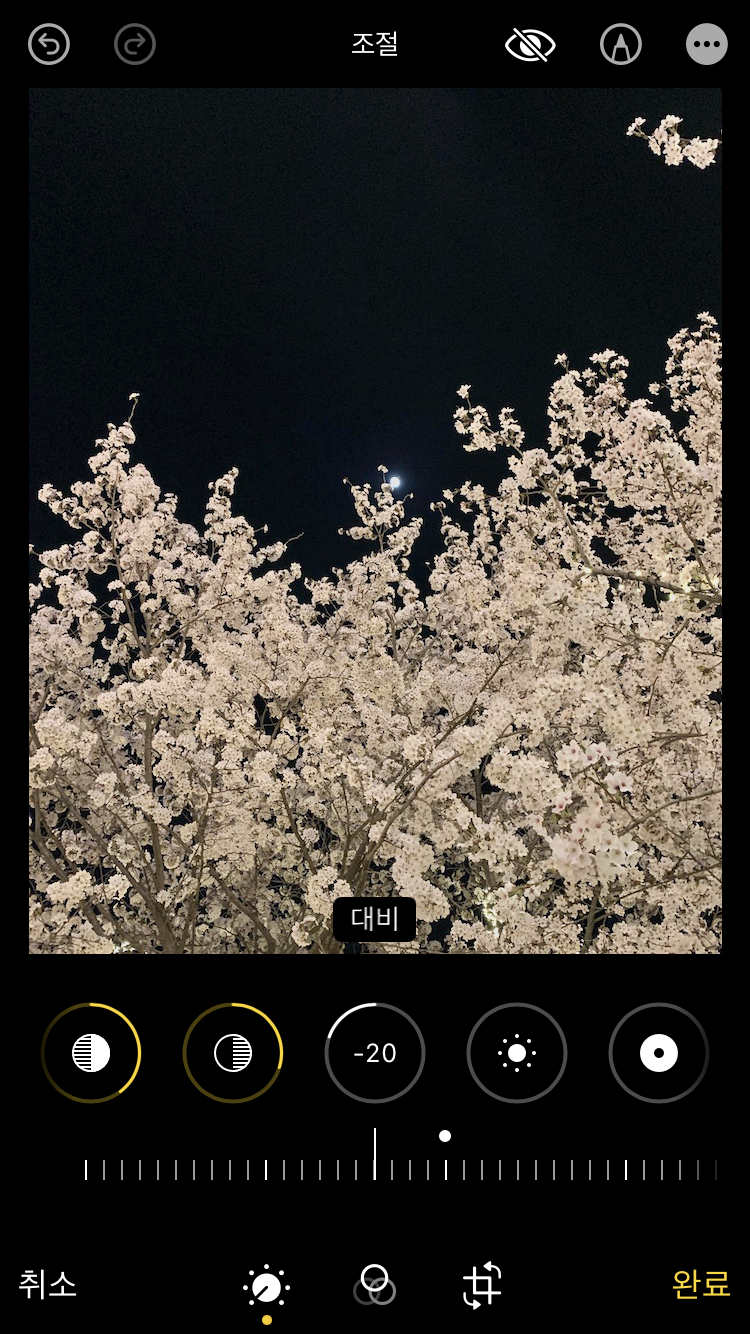
Task: Tap the redo arrow
Action: [x=135, y=45]
